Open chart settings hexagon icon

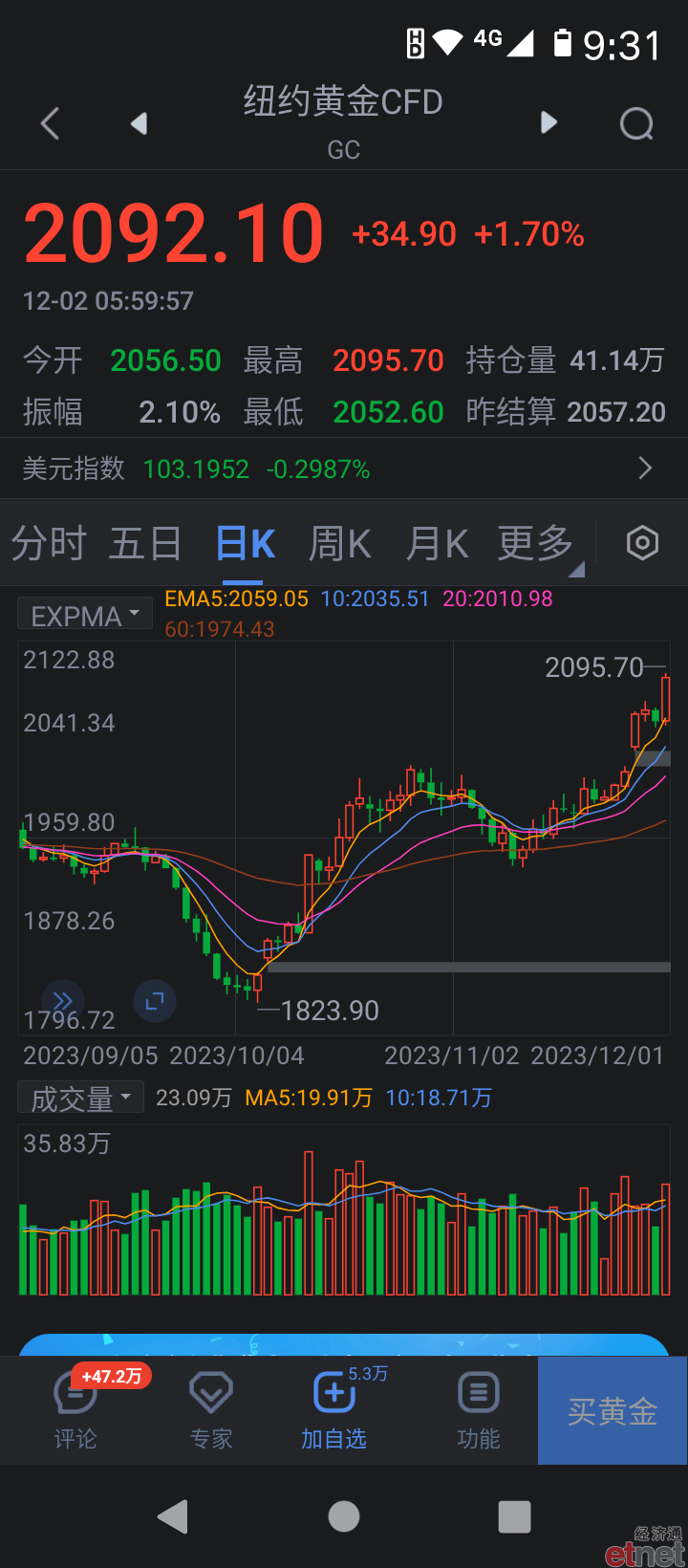click(x=642, y=543)
